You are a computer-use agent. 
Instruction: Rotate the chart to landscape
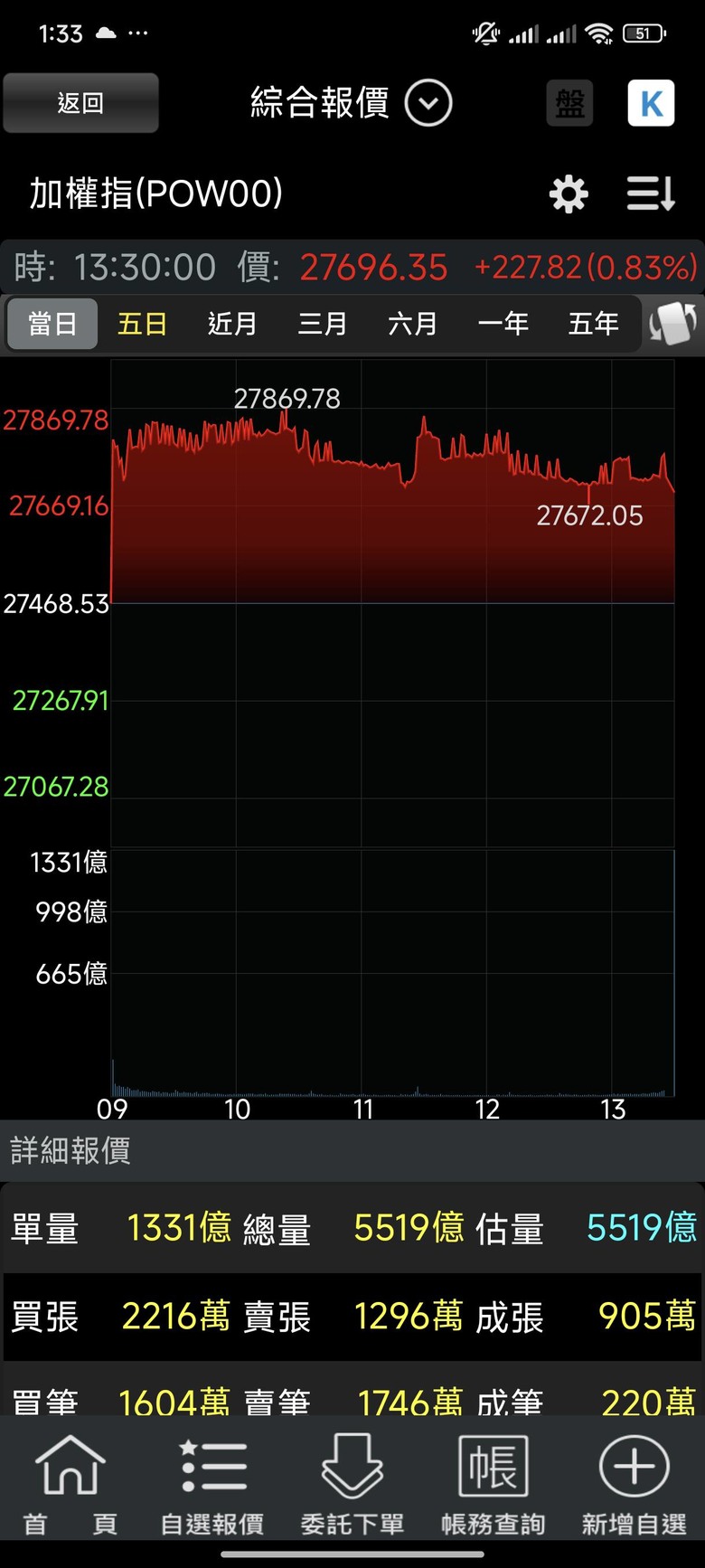click(x=673, y=324)
